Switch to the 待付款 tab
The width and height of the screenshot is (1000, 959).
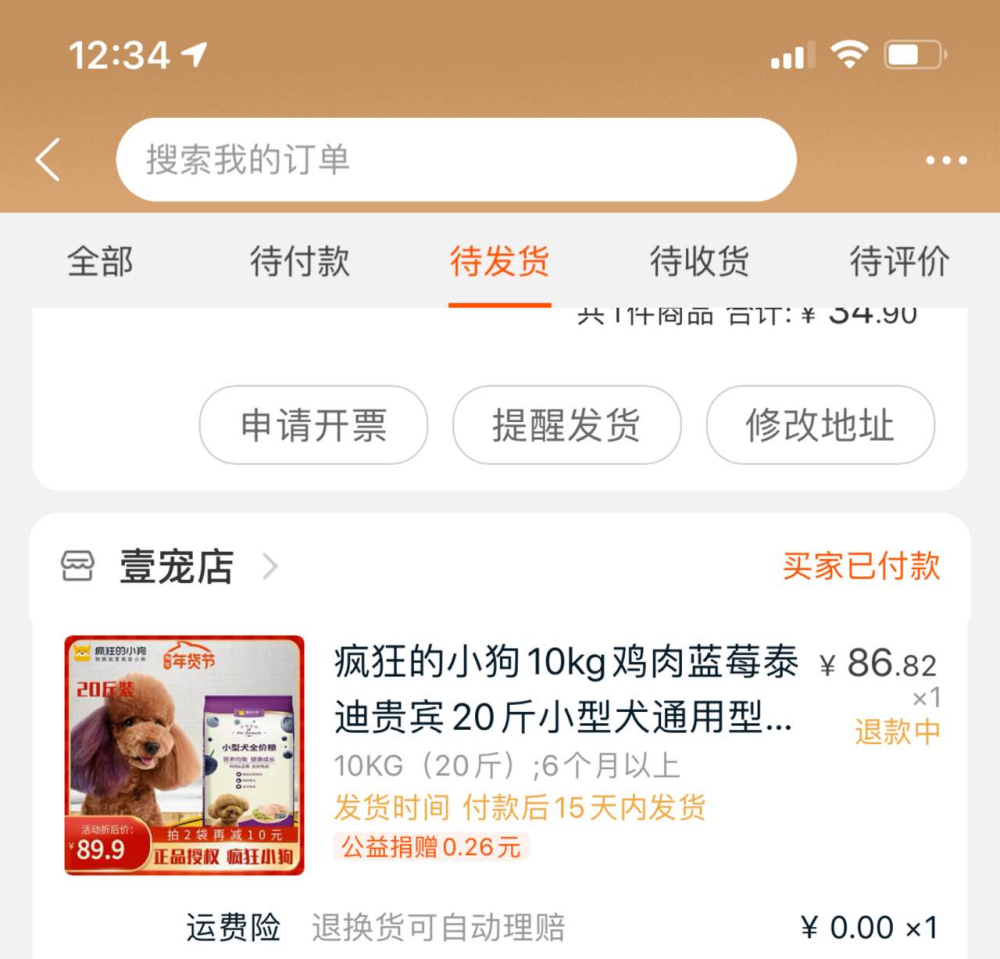(x=300, y=262)
